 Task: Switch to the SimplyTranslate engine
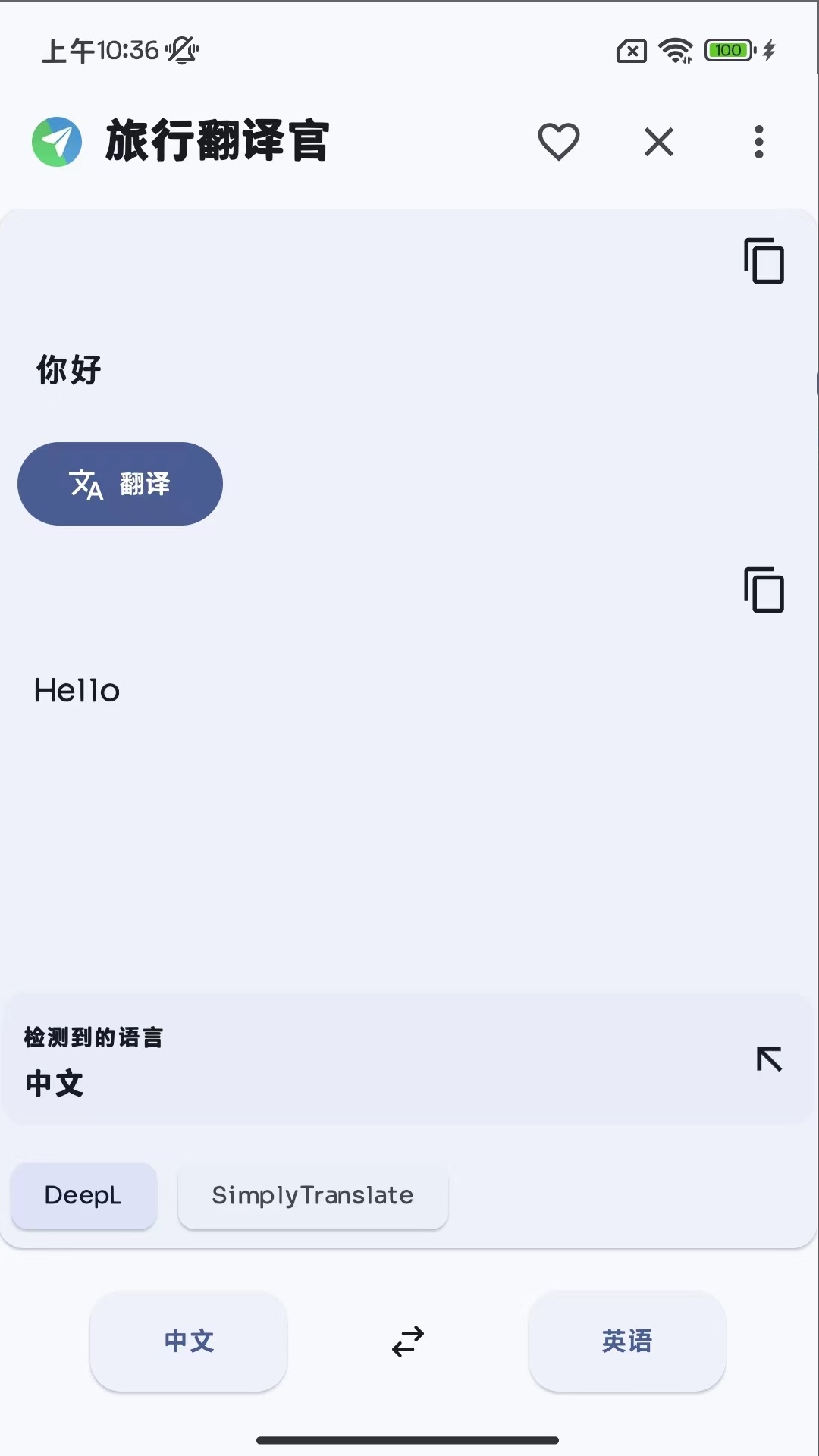[x=312, y=1196]
